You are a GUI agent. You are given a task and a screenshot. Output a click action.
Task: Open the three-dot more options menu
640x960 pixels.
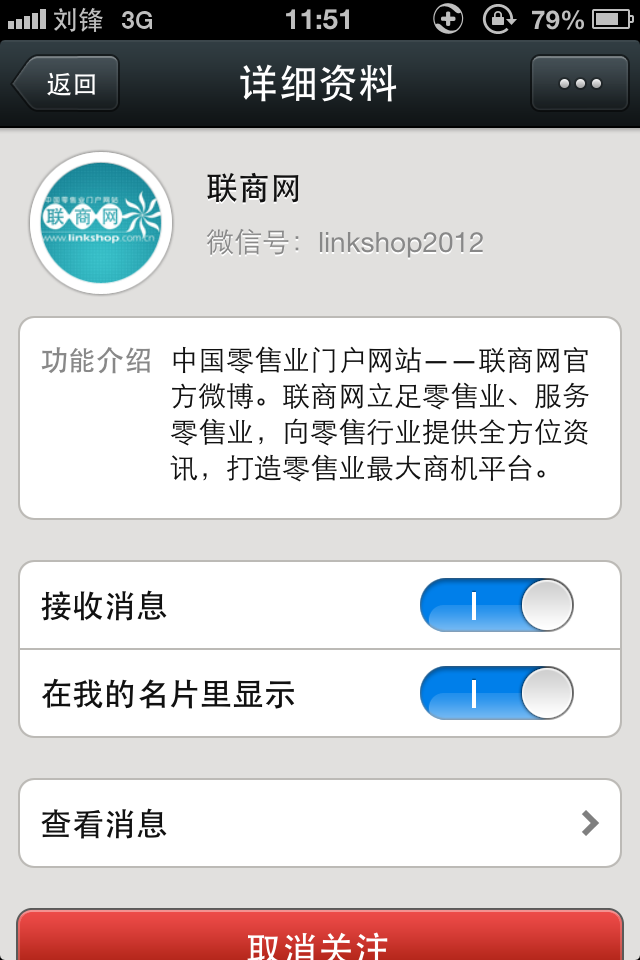point(580,84)
